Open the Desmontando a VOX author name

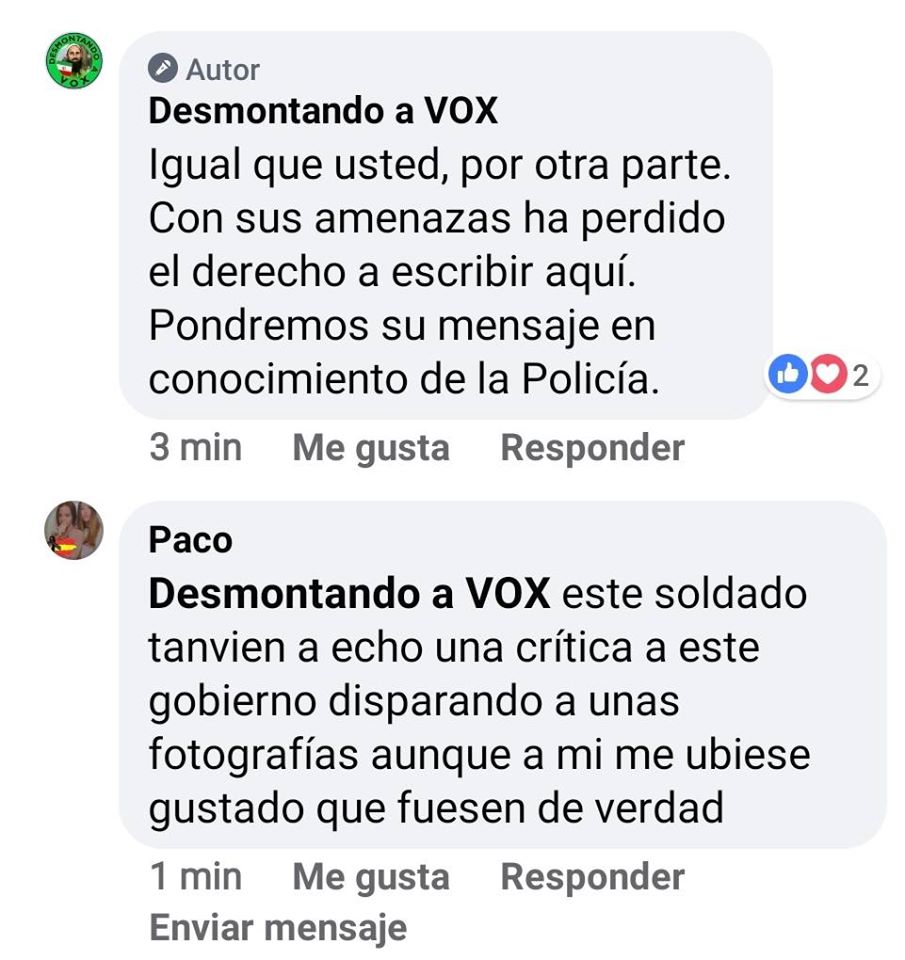[322, 111]
